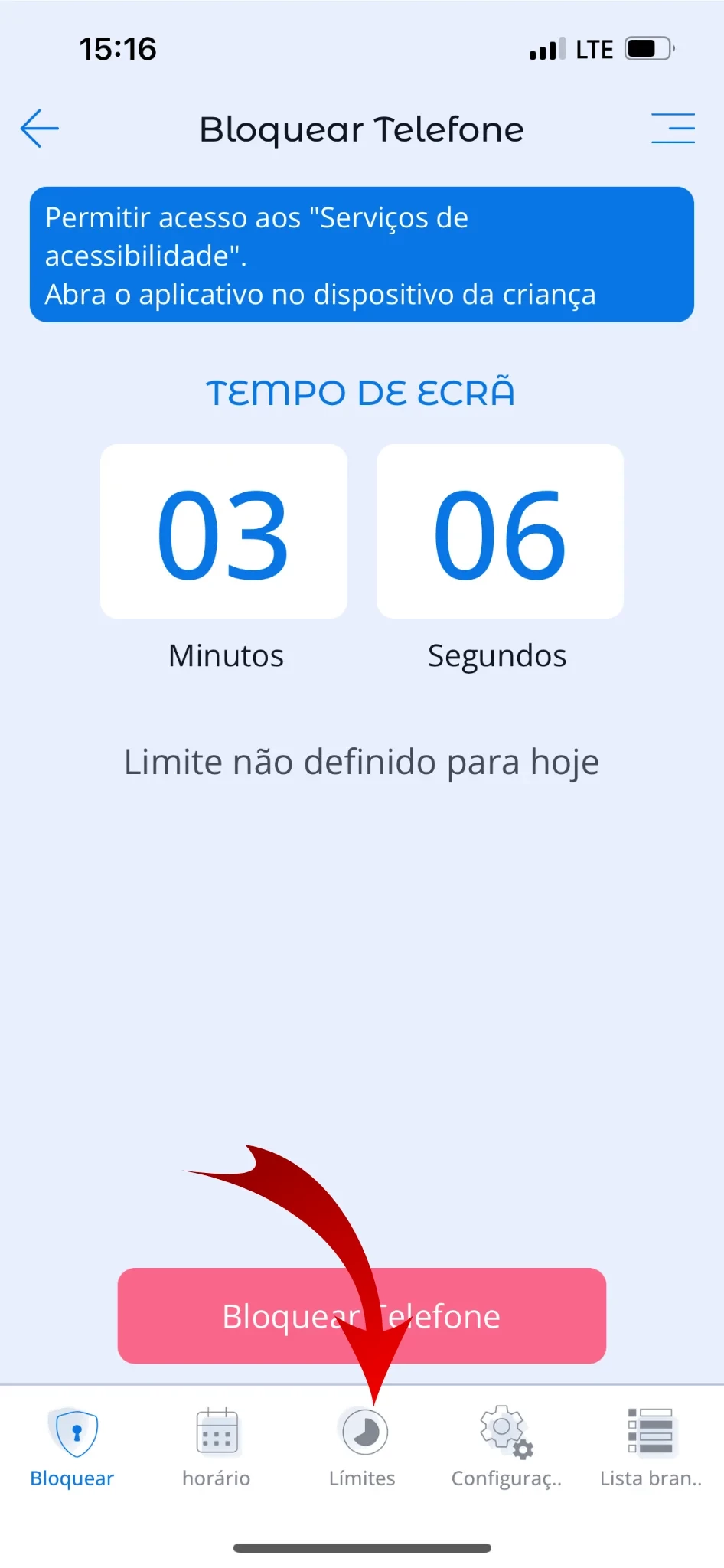Open the horário tab

point(217,1447)
